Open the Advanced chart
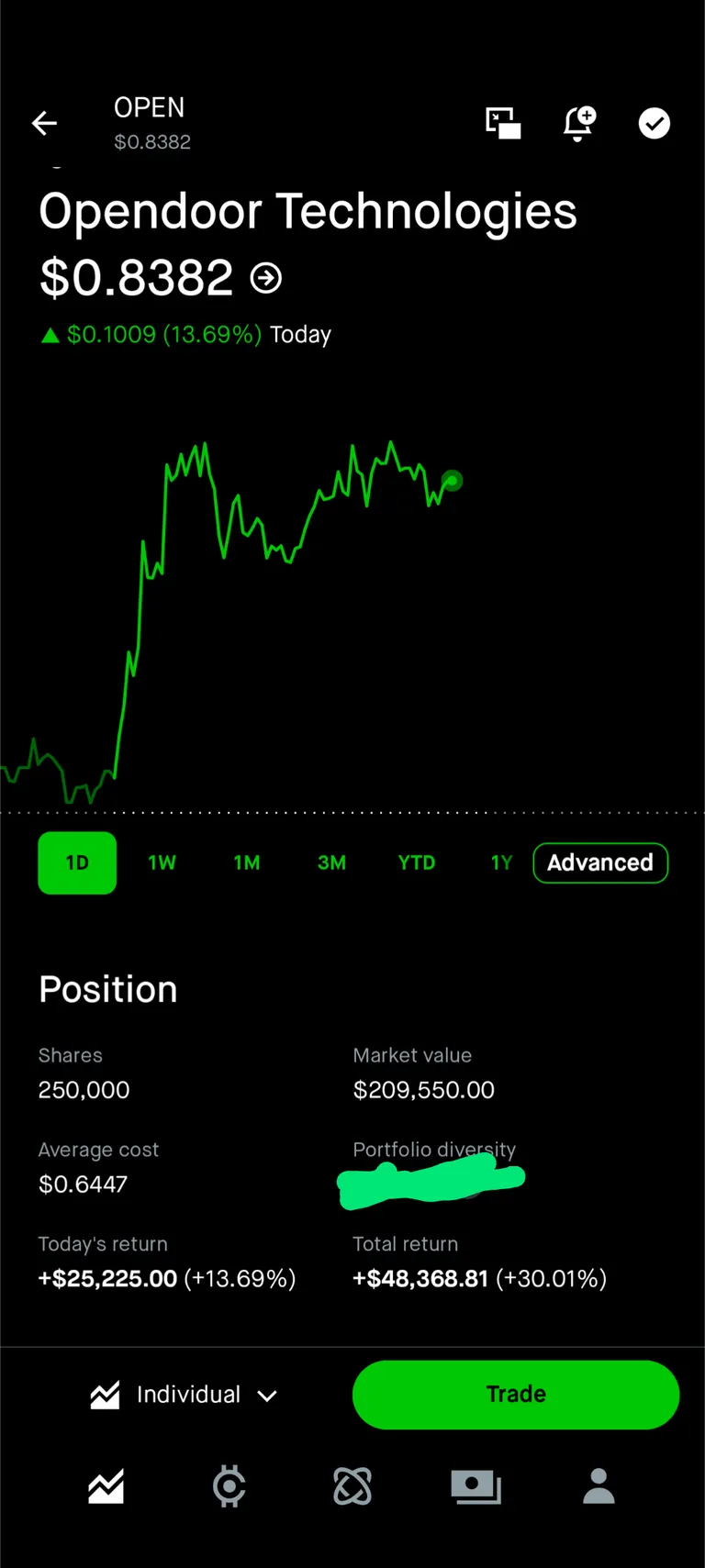 click(x=600, y=862)
